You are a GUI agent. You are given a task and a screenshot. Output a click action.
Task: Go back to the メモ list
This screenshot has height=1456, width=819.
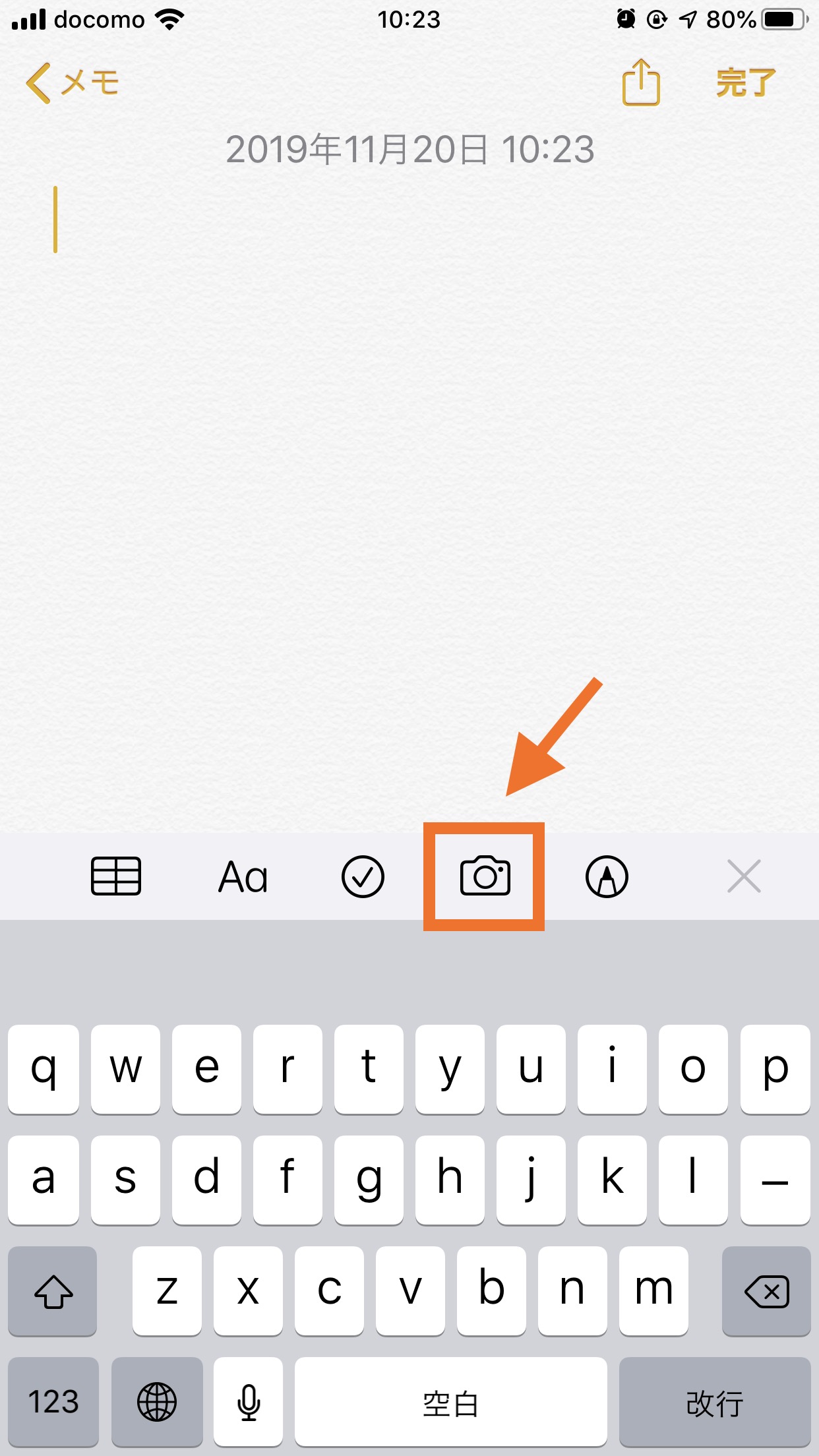(x=73, y=83)
